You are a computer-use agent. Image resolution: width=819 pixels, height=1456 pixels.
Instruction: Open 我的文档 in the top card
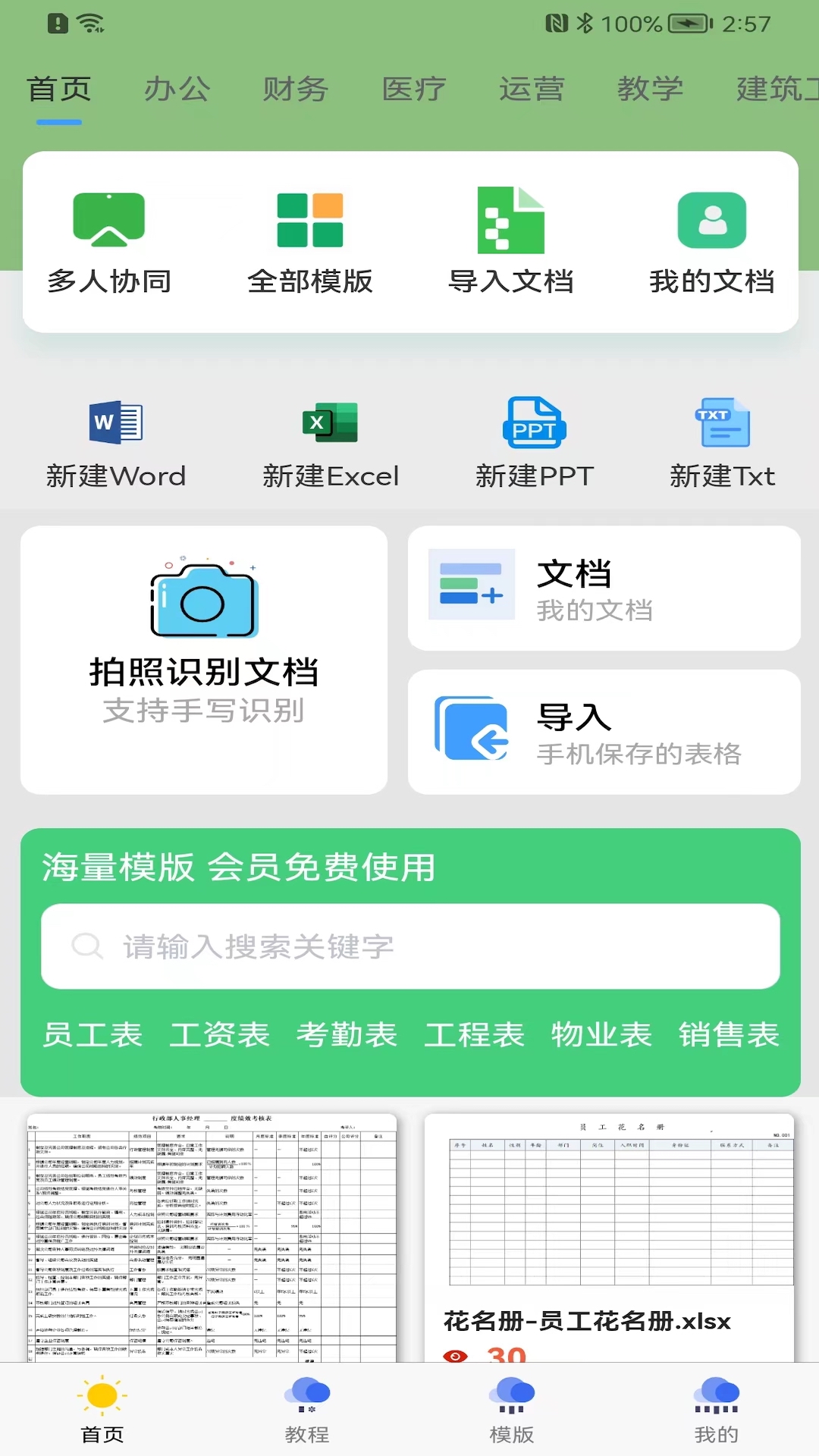[712, 243]
